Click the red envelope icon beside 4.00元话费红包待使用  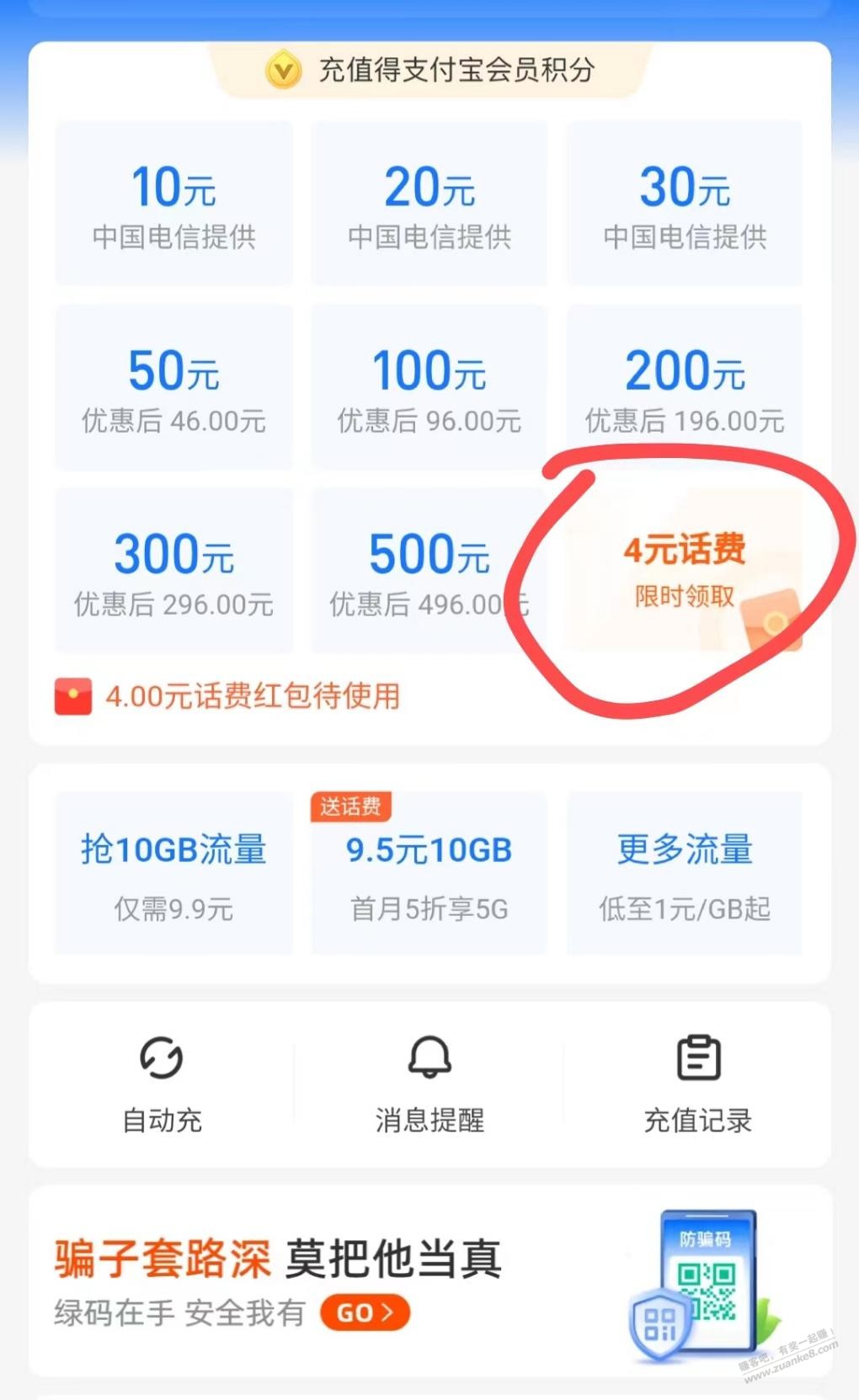[72, 697]
